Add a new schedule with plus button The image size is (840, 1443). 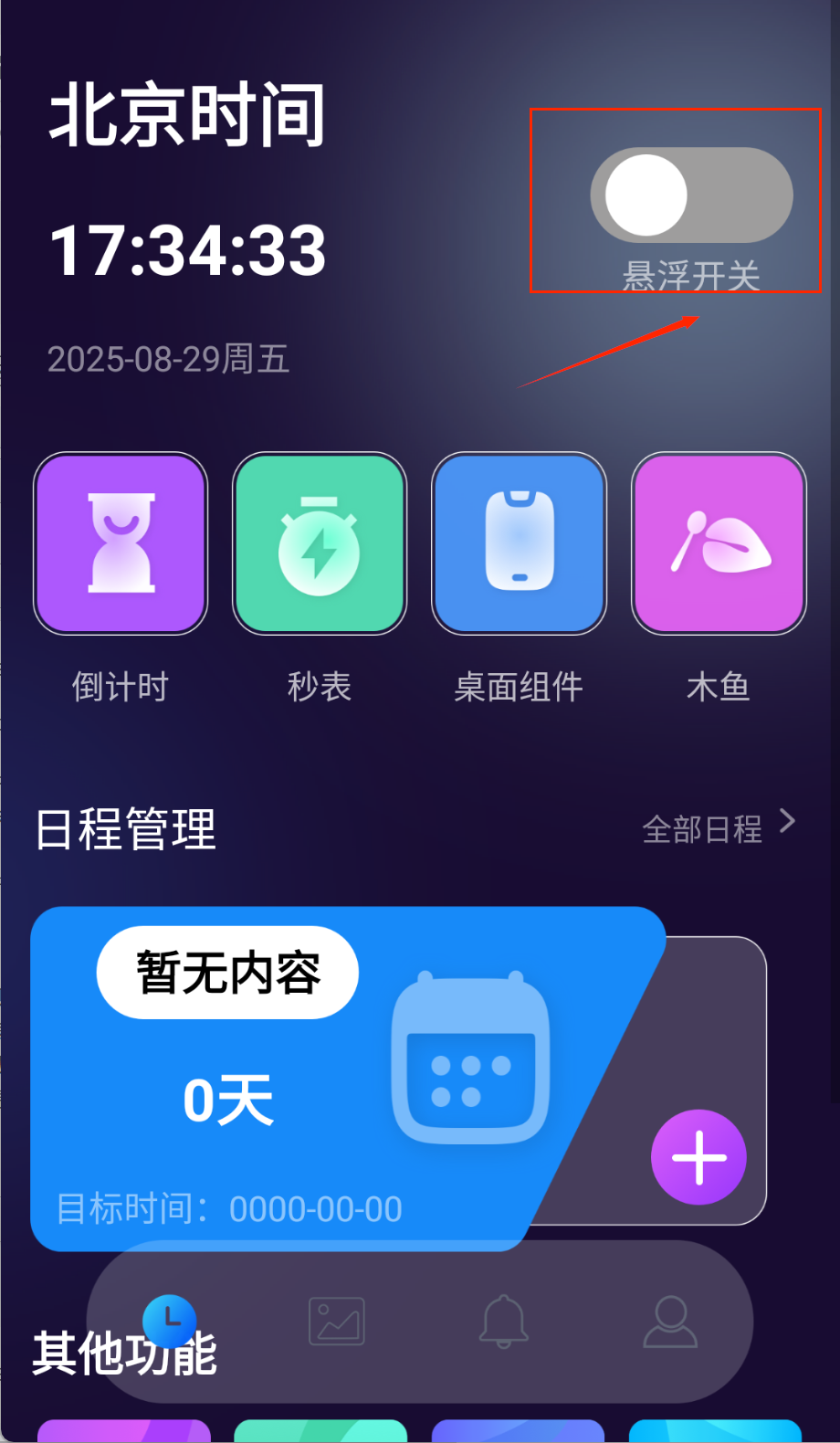698,1157
